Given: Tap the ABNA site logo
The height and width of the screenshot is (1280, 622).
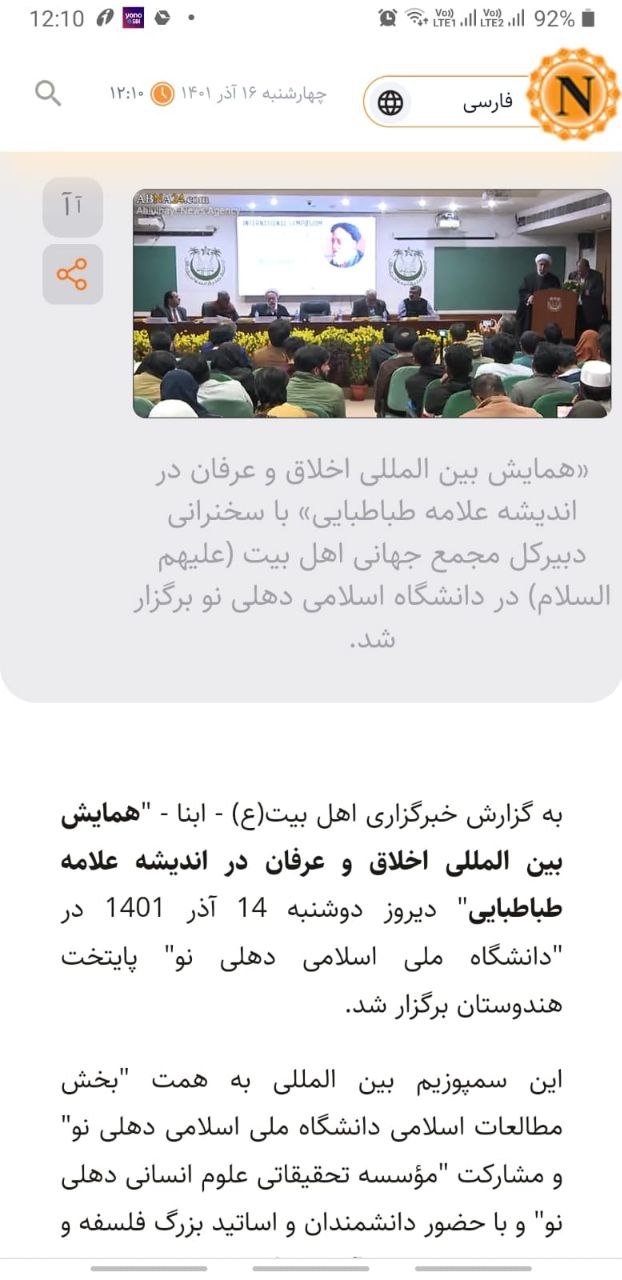Looking at the screenshot, I should [x=572, y=93].
